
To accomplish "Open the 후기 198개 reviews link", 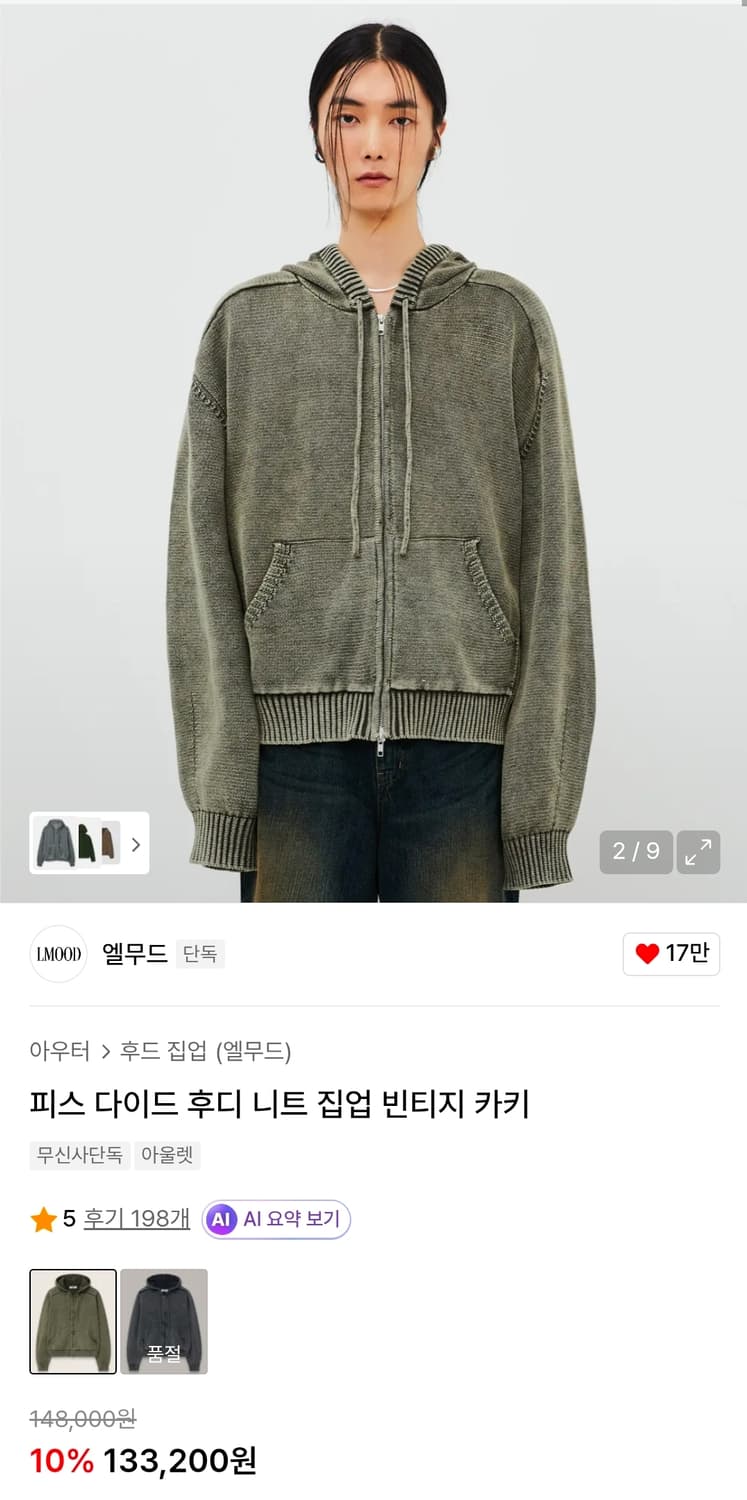I will coord(135,1218).
